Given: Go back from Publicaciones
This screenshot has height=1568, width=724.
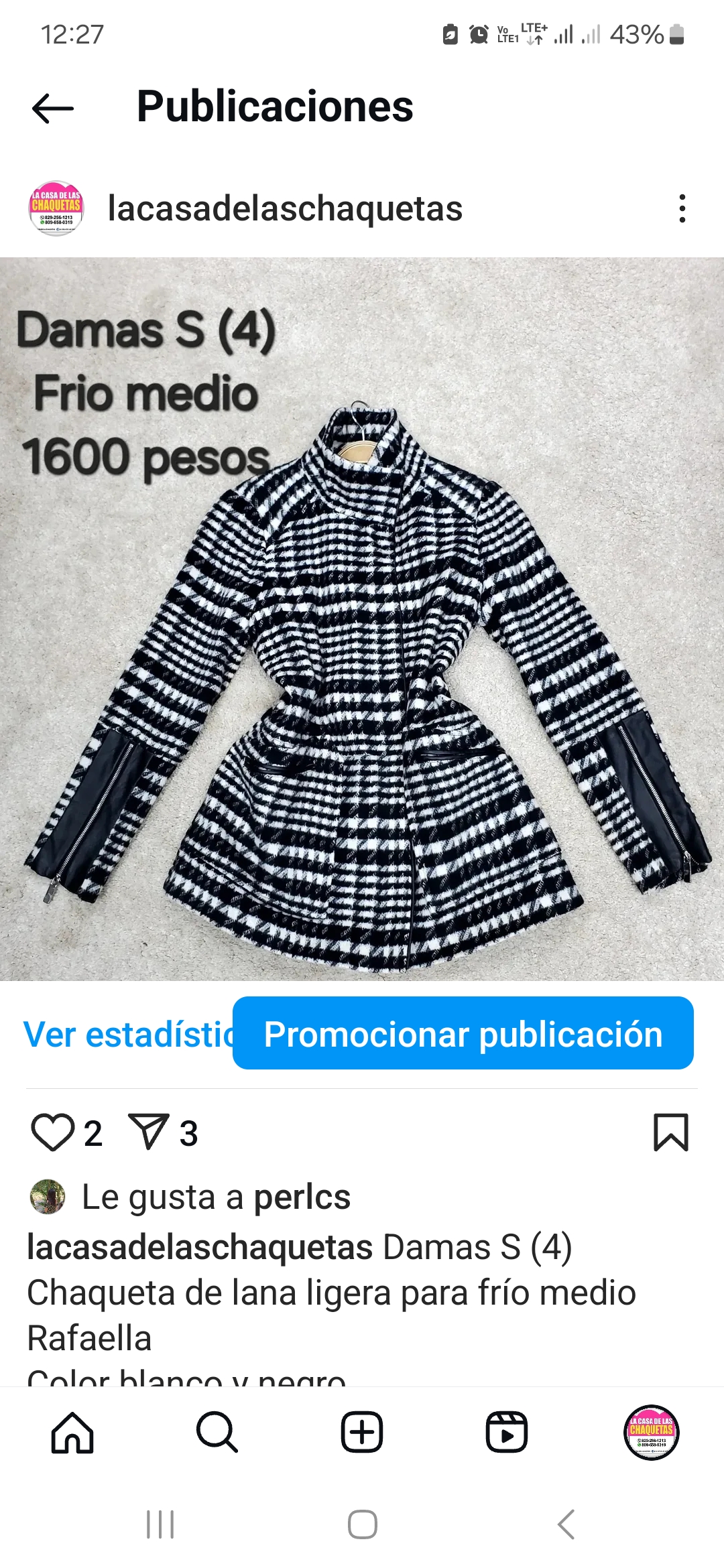Looking at the screenshot, I should tap(52, 108).
